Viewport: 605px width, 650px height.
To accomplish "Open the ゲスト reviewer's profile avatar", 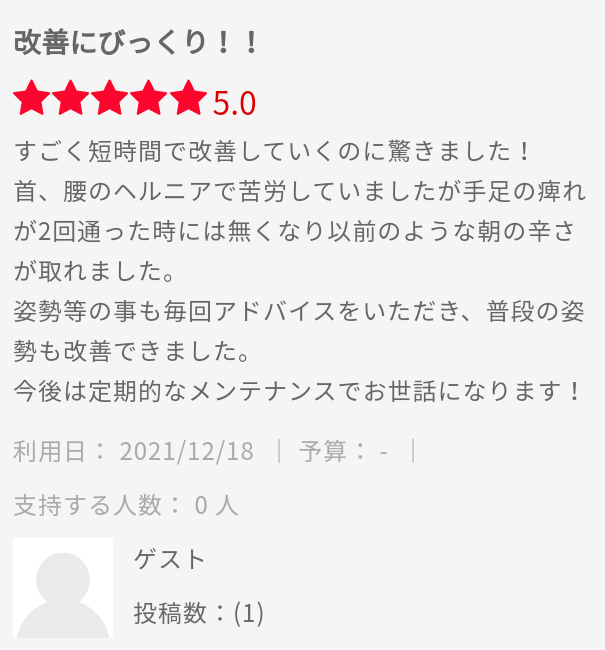I will click(x=63, y=588).
